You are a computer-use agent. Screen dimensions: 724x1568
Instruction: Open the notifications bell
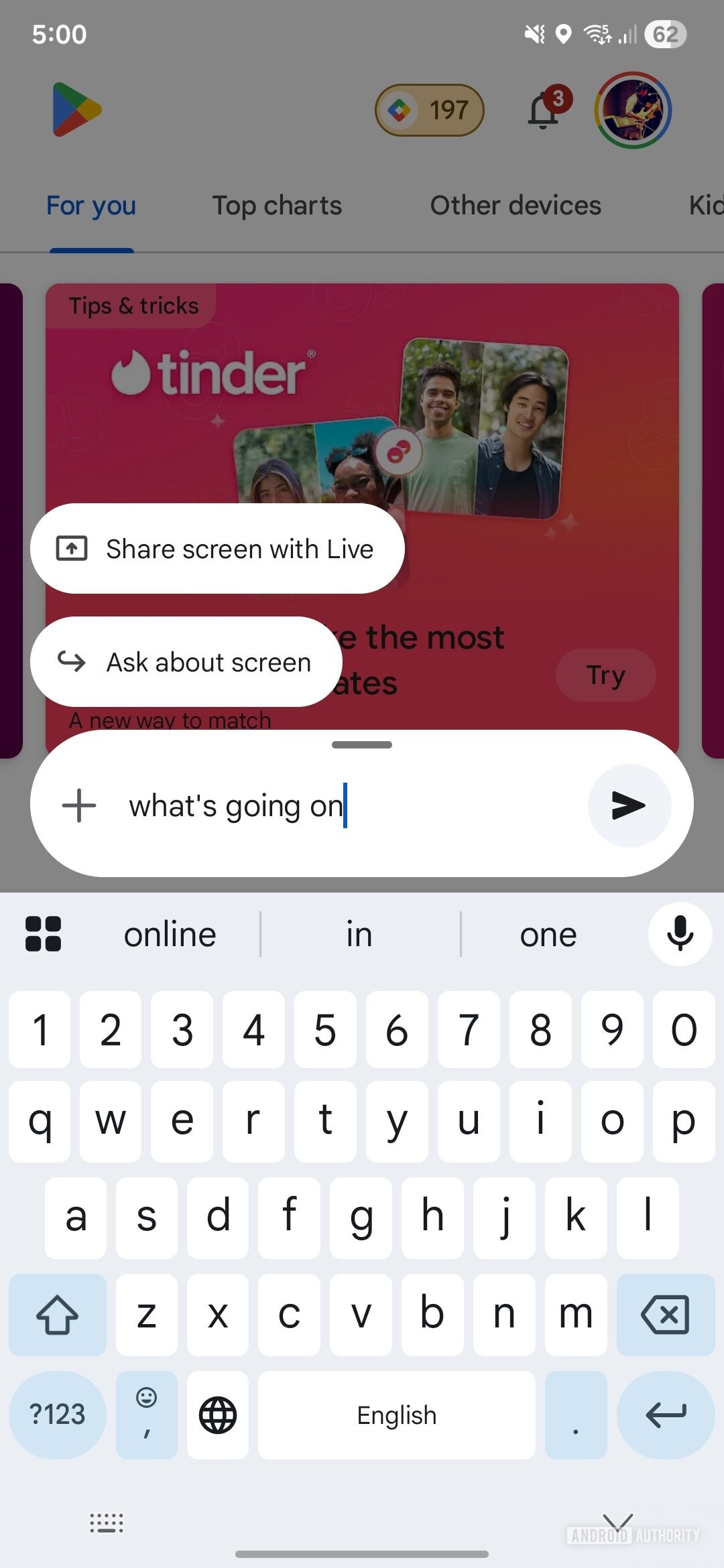click(x=544, y=111)
